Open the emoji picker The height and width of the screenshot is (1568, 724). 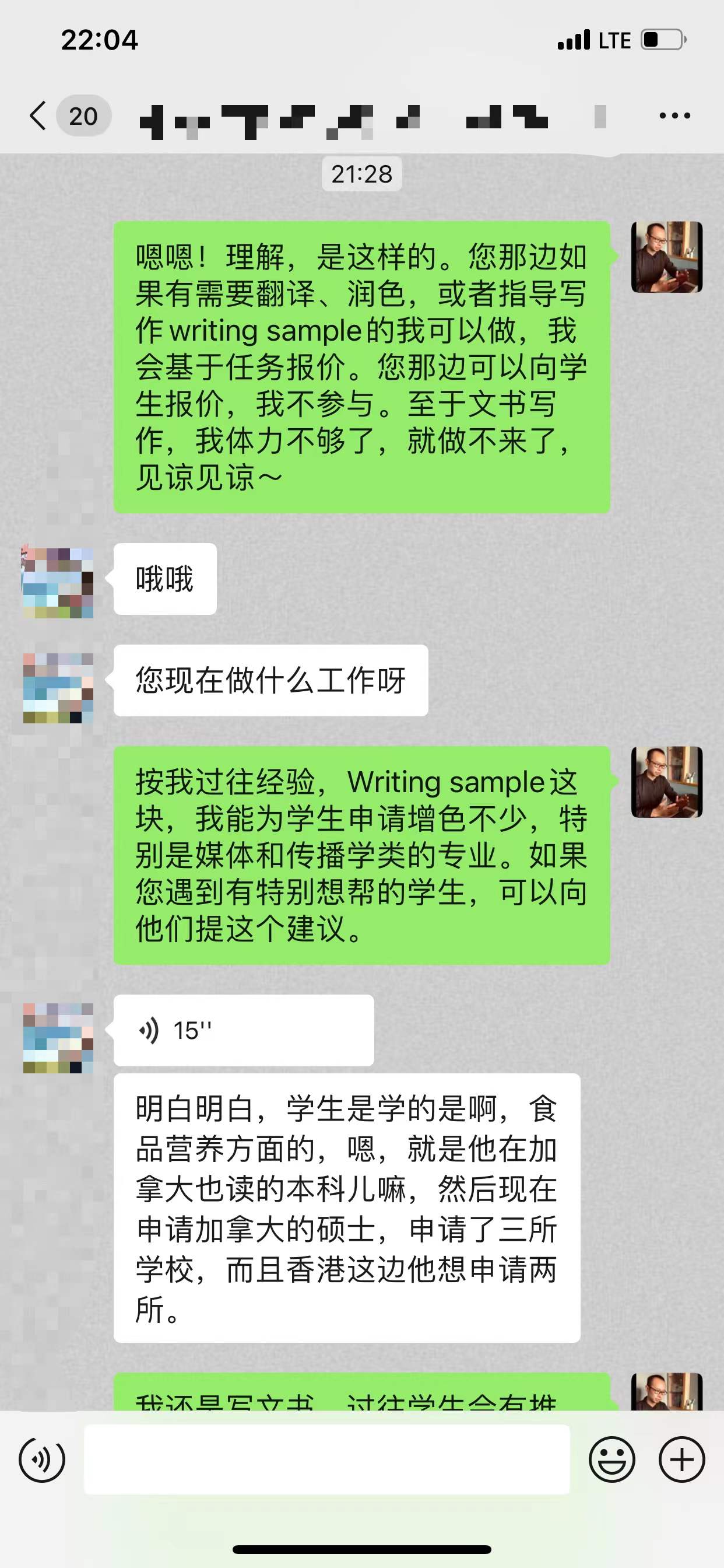coord(611,1459)
